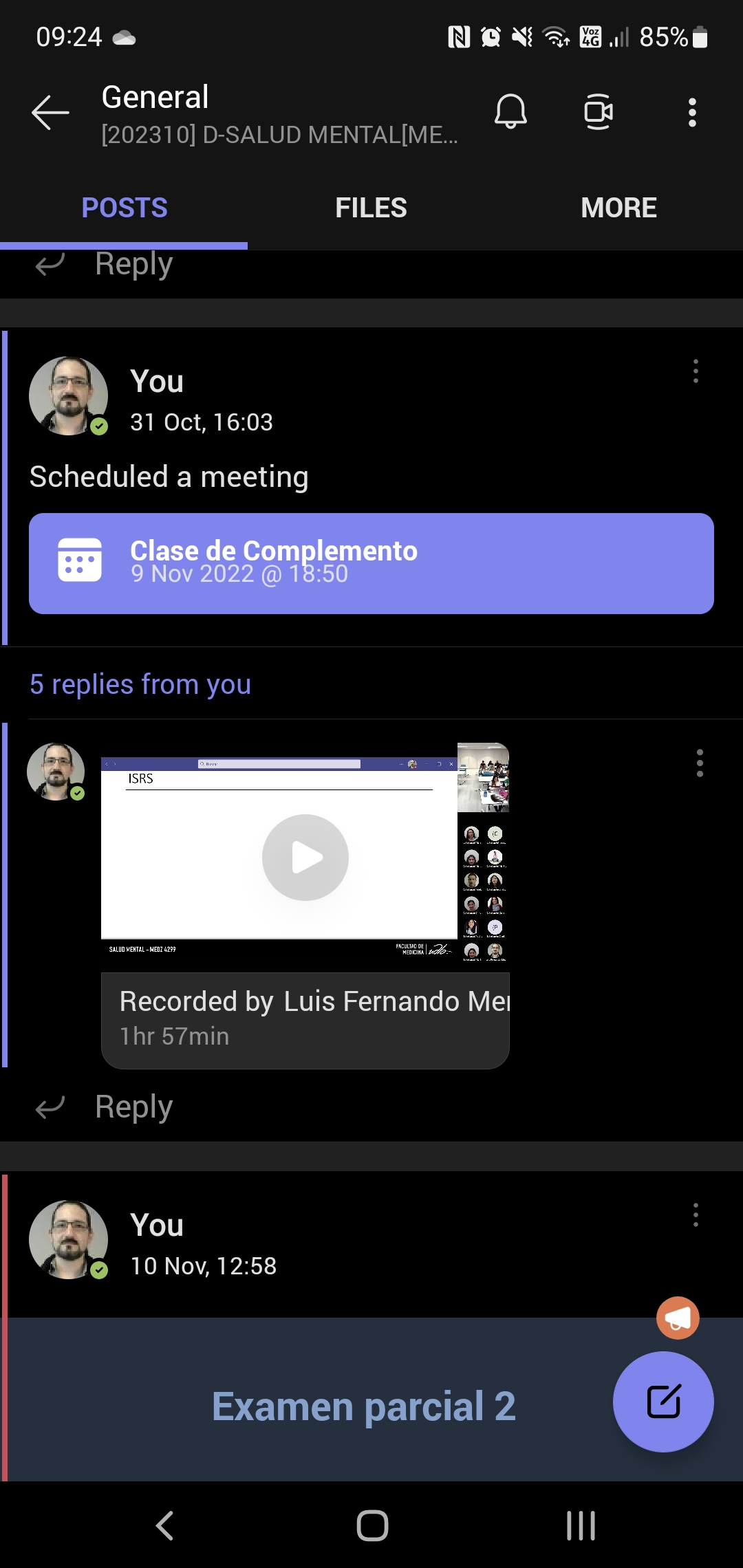Open the top-right overflow menu
Image resolution: width=743 pixels, height=1568 pixels.
(x=692, y=112)
